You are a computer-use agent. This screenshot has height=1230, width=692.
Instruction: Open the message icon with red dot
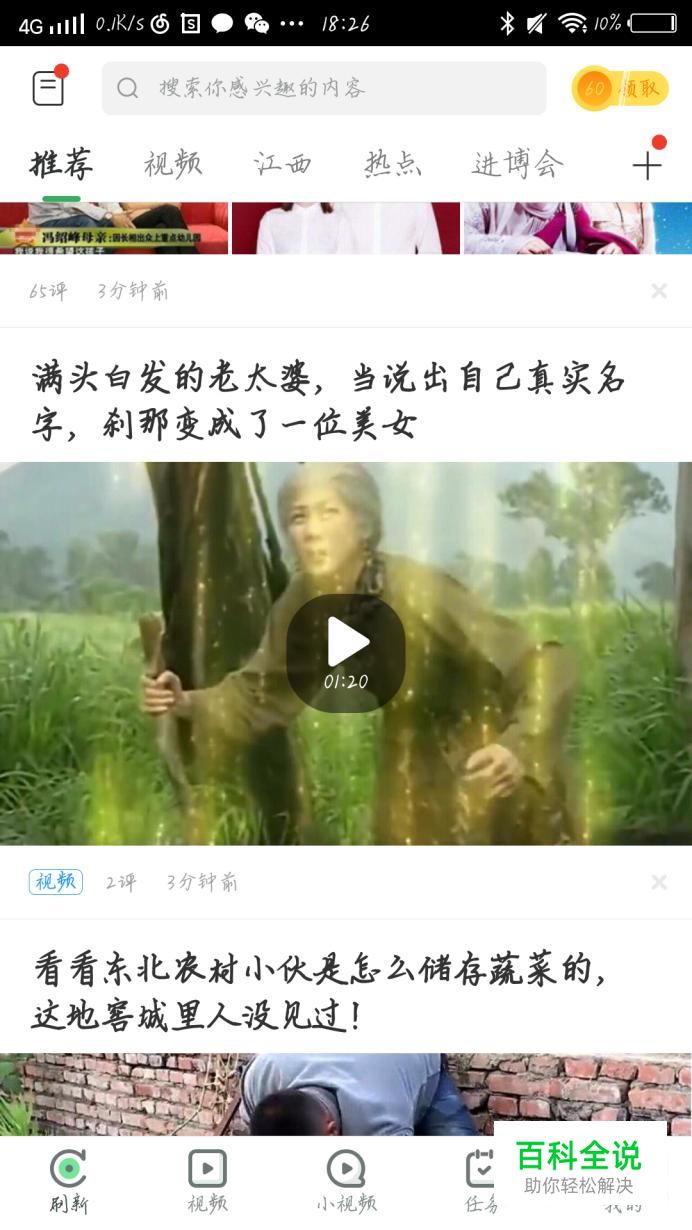coord(49,88)
